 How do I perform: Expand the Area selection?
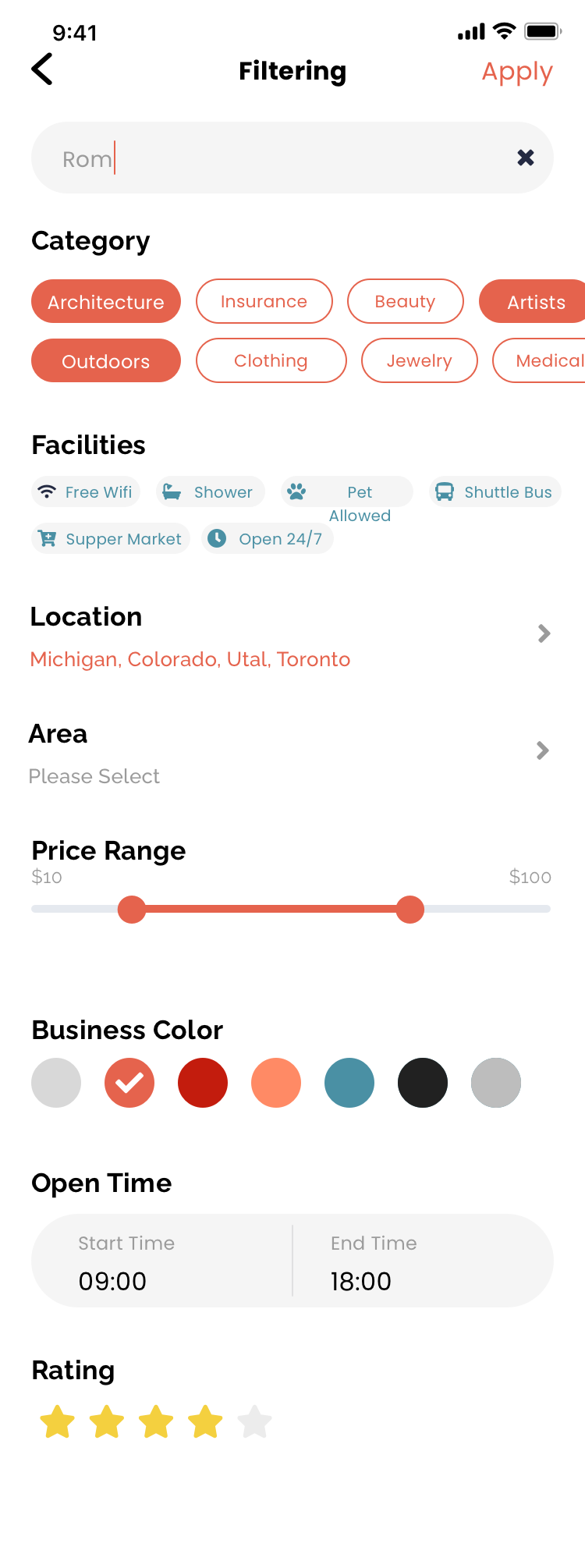pyautogui.click(x=543, y=750)
